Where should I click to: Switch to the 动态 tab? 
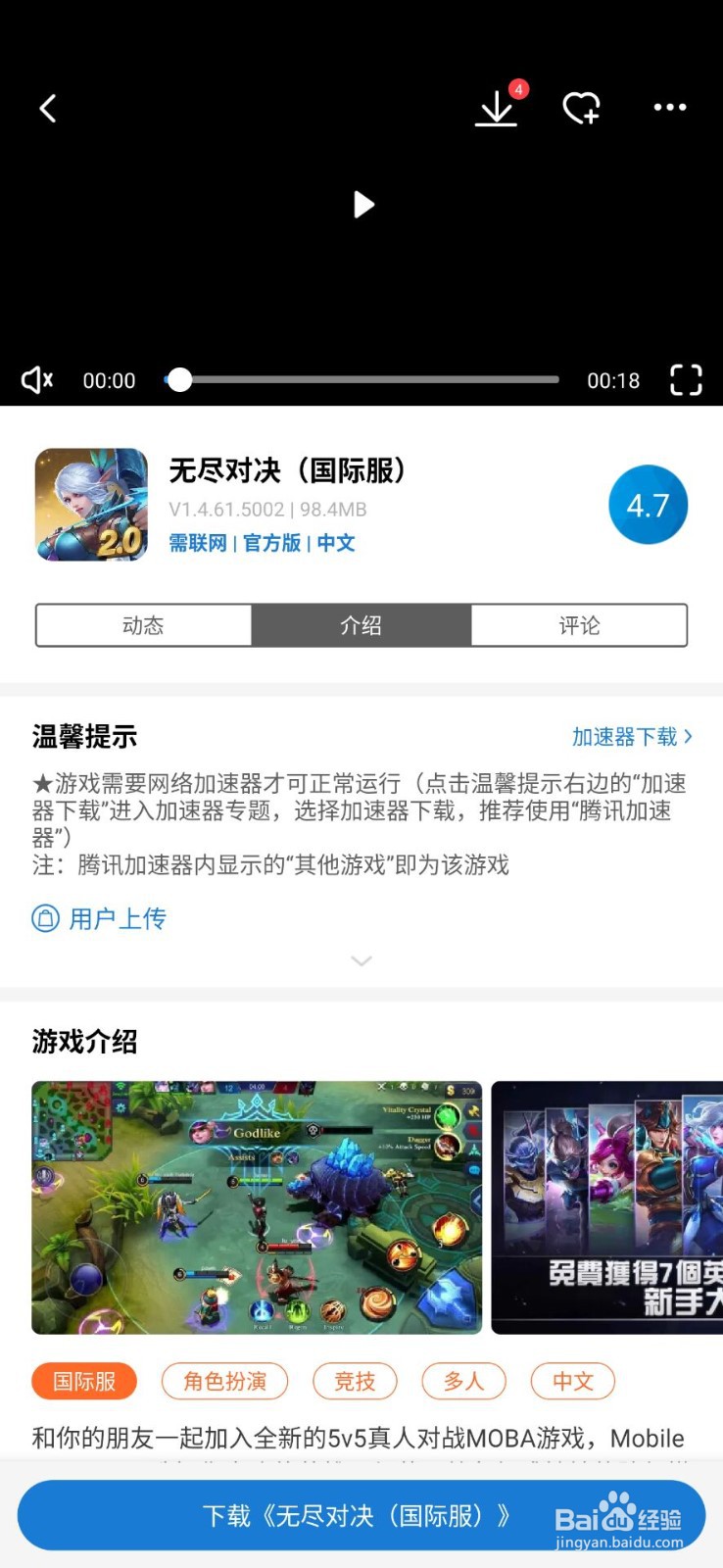(143, 625)
